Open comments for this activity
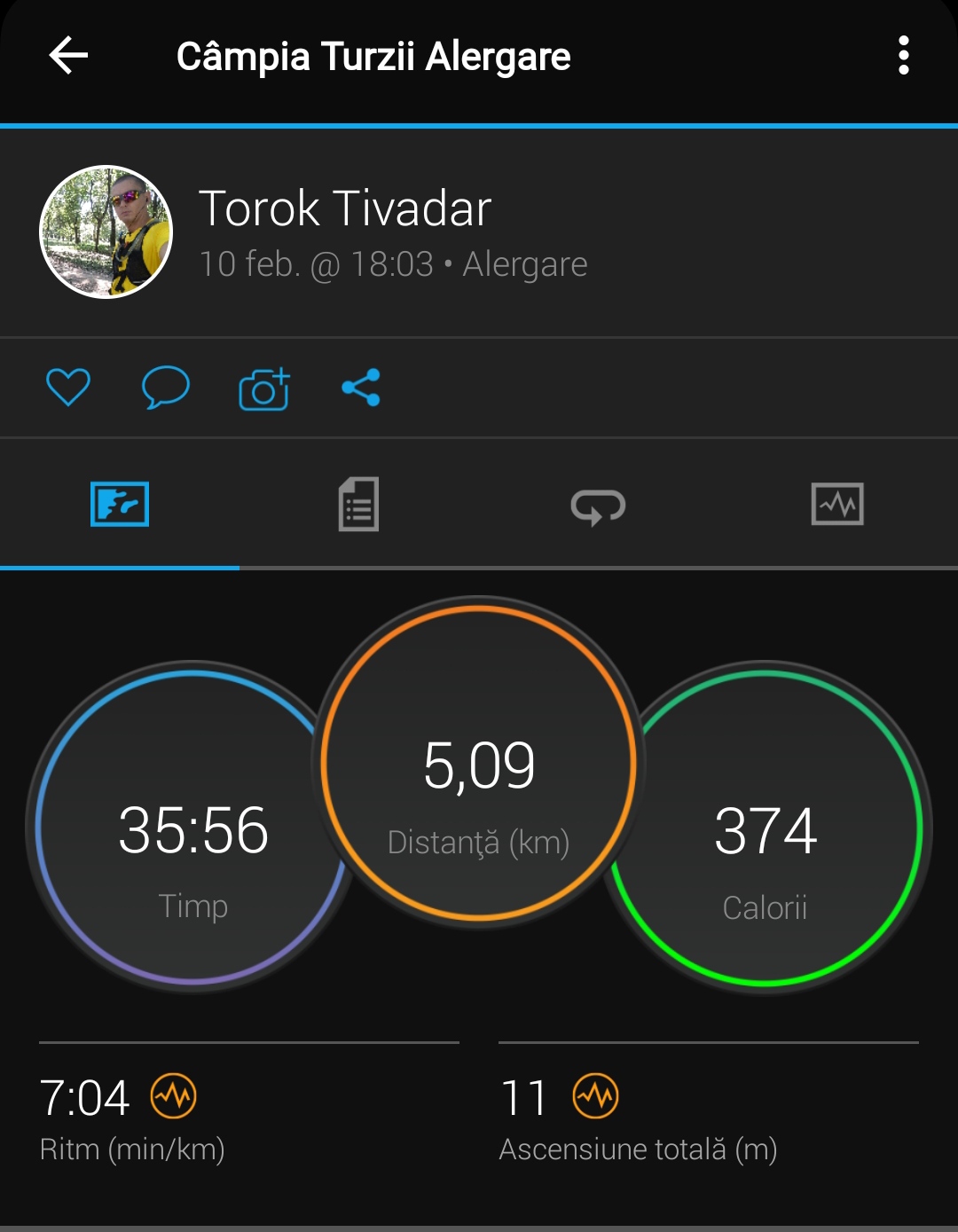Viewport: 958px width, 1232px height. coord(166,388)
